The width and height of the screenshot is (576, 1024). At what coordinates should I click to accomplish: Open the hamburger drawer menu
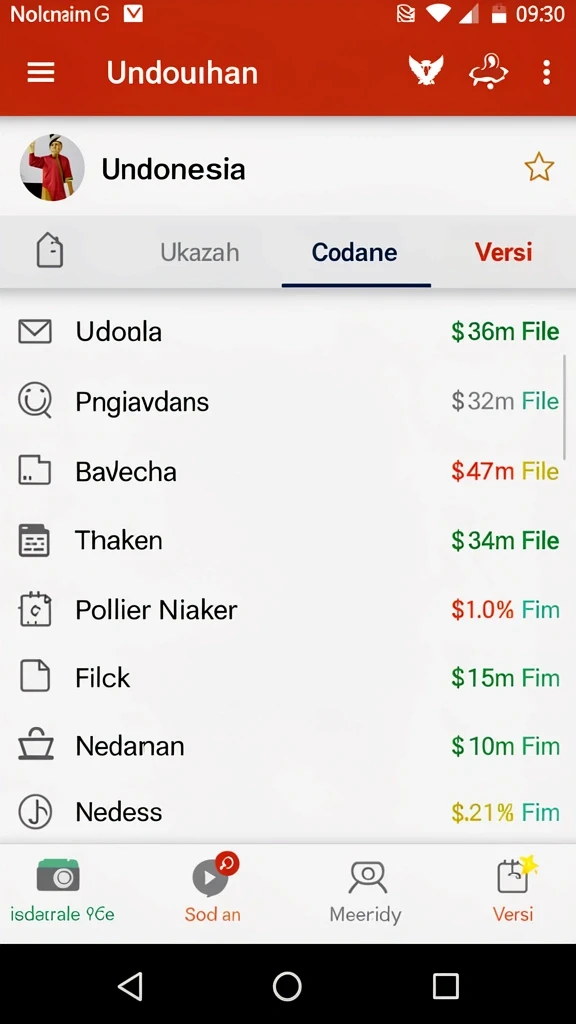(40, 72)
